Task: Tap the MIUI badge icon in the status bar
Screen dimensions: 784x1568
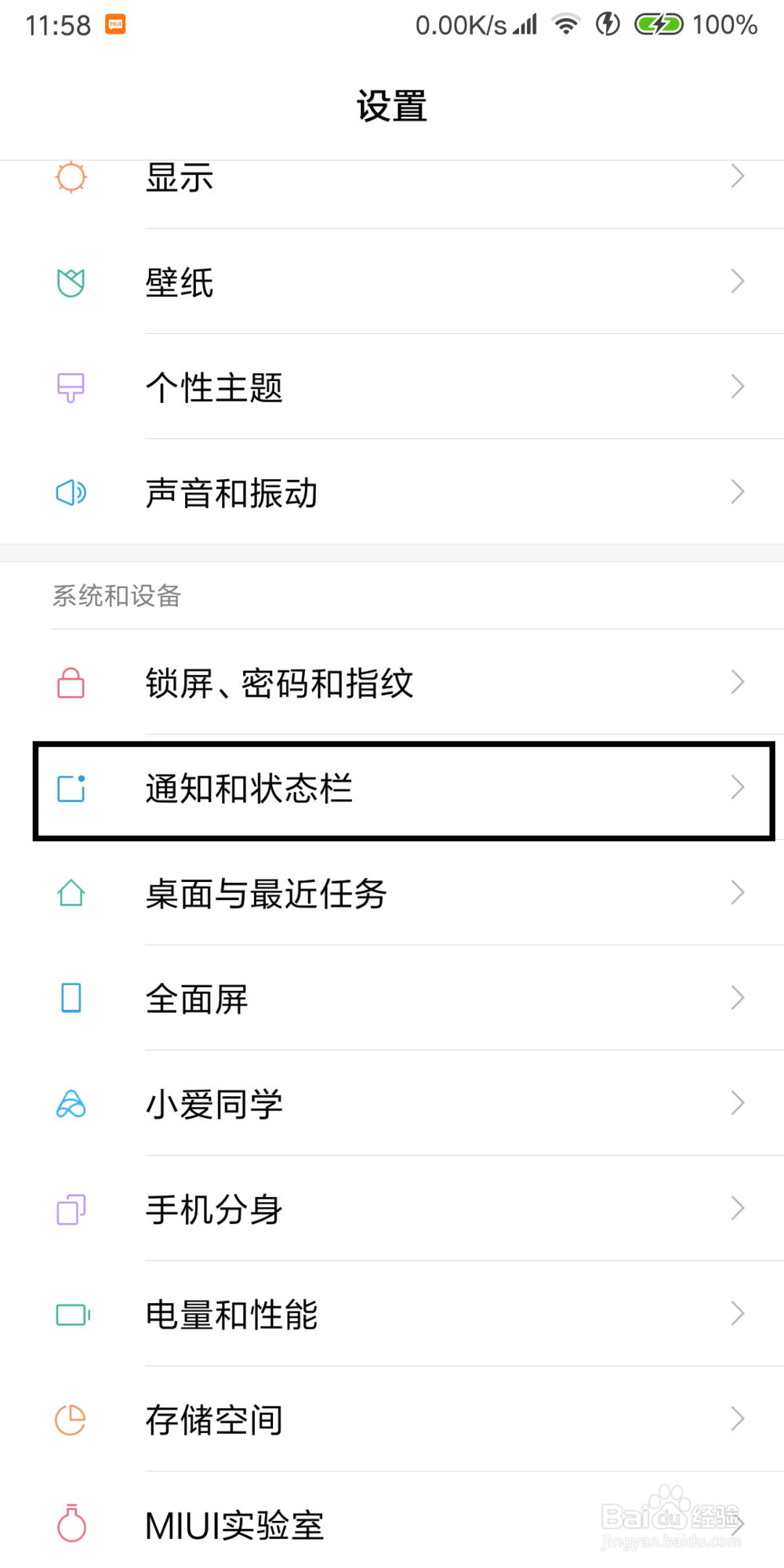Action: point(114,24)
